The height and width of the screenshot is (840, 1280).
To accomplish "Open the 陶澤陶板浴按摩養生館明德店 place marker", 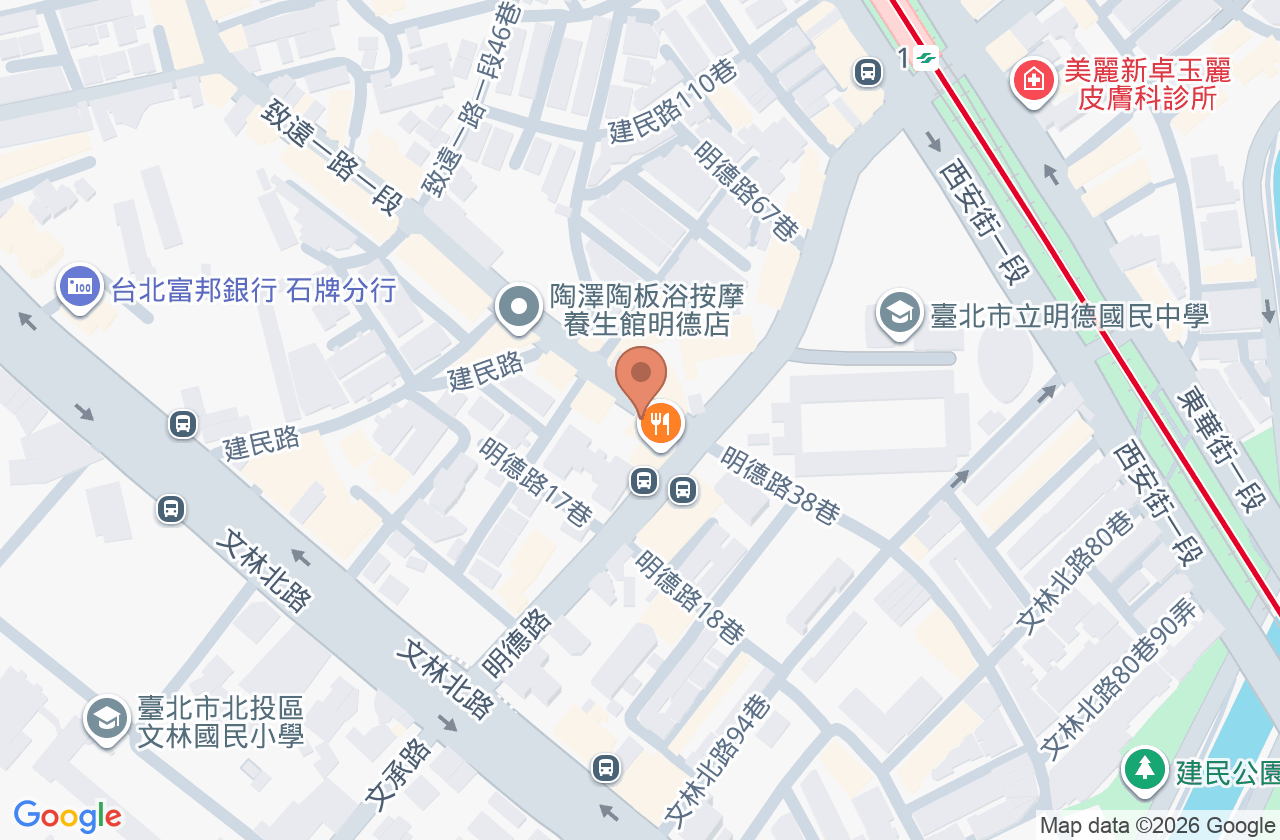I will tap(518, 309).
